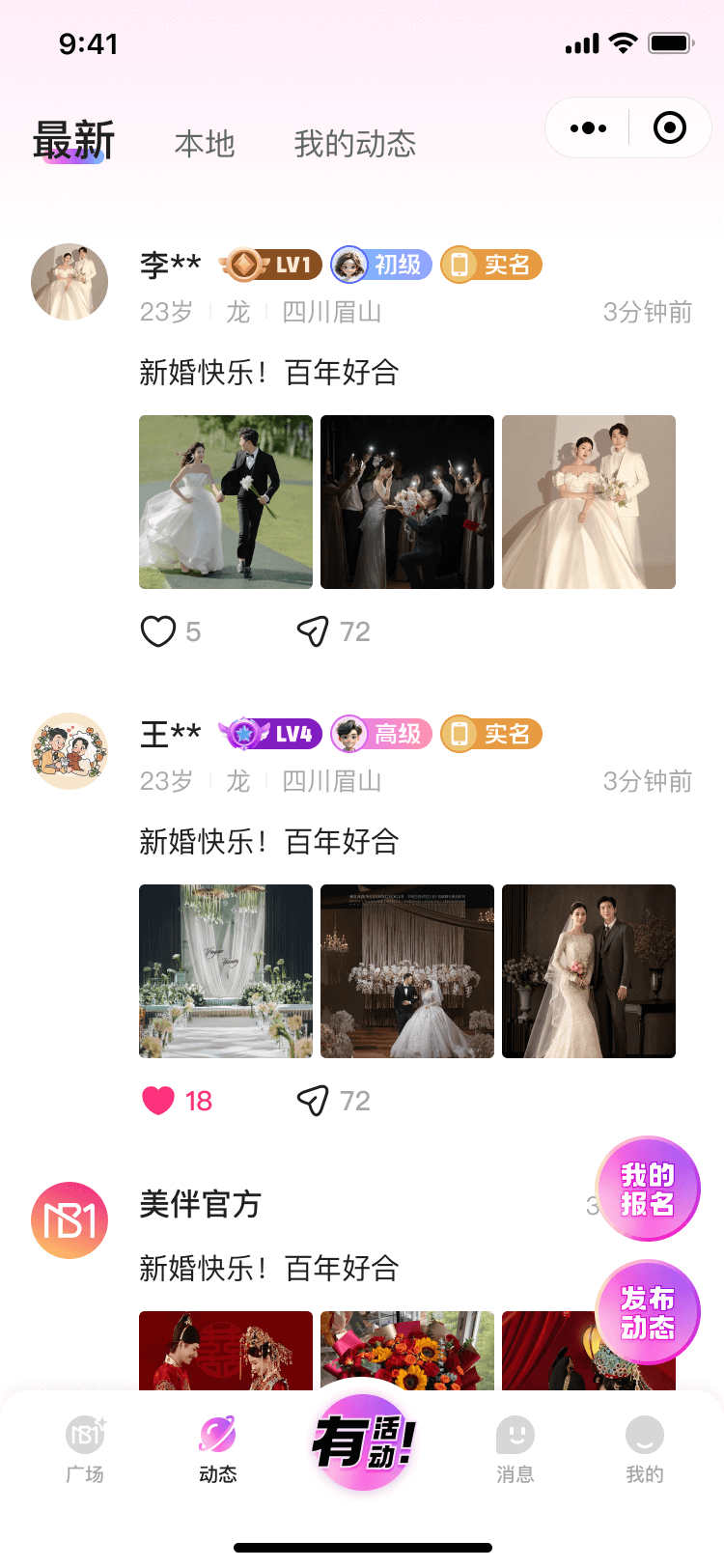View the first wedding venue photo in 王**'s post
This screenshot has height=1568, width=724.
click(225, 970)
